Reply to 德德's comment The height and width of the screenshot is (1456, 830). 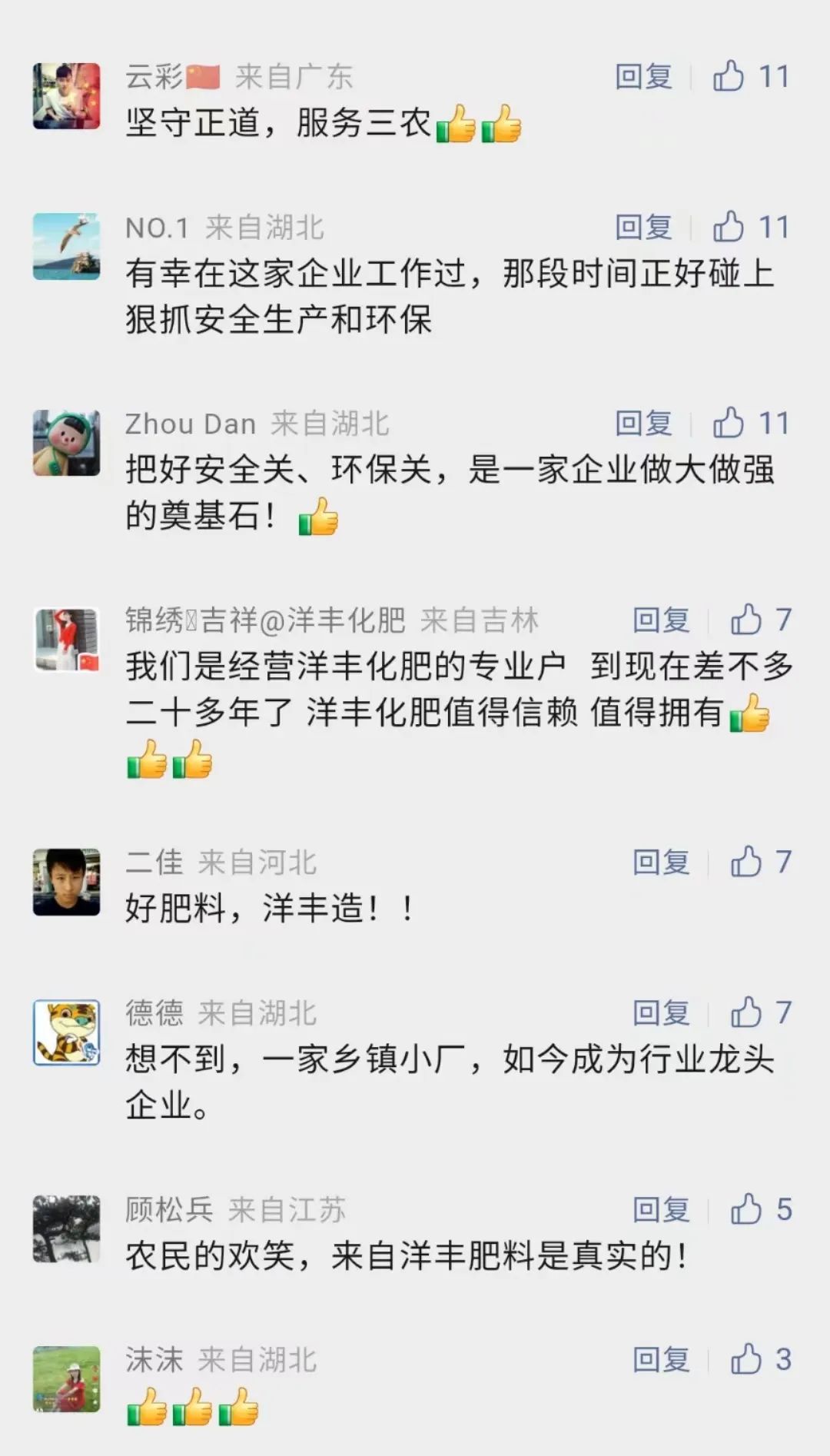click(661, 1013)
